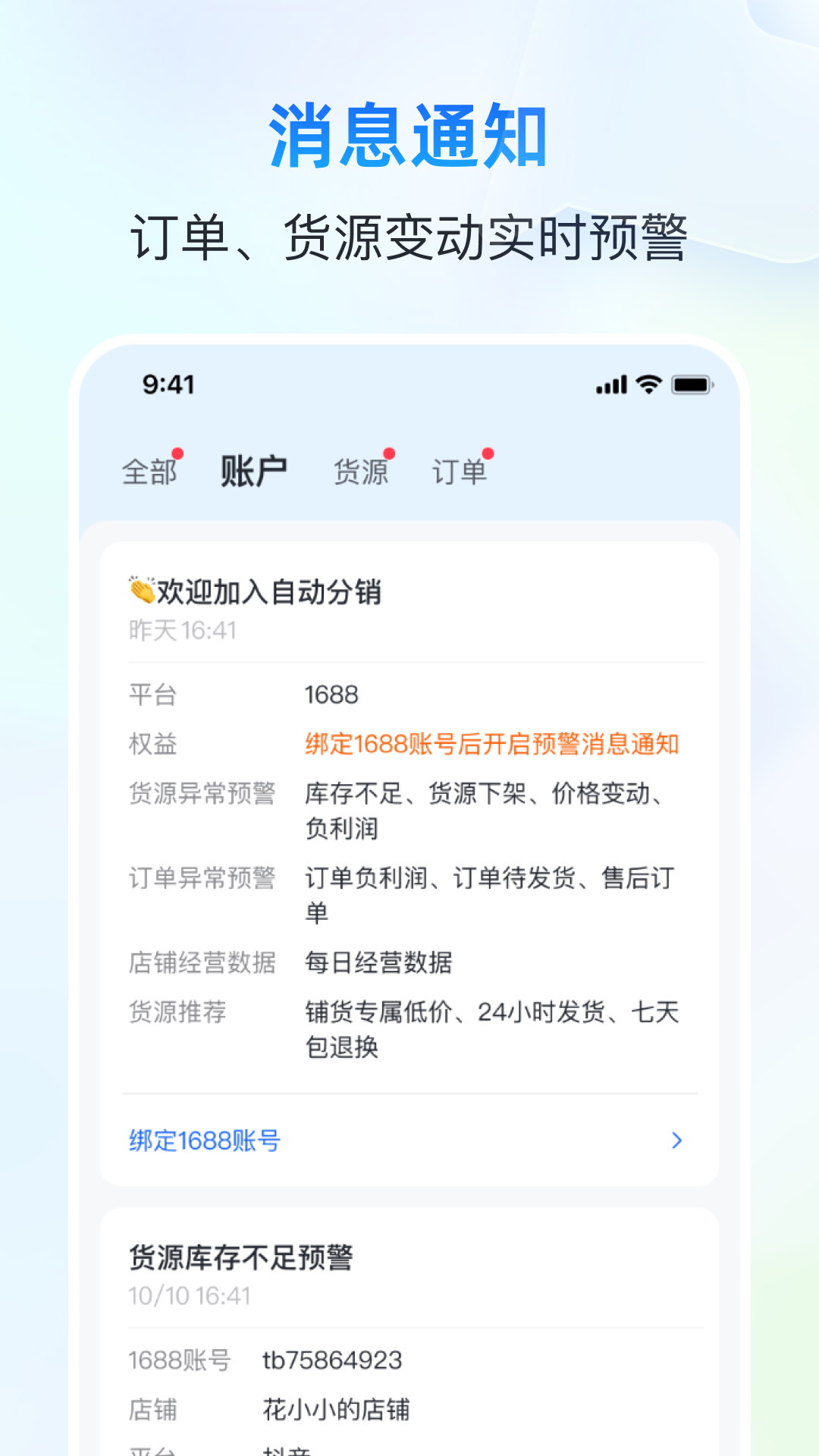
Task: Tap the red notification dot on 全部 tab
Action: point(177,452)
